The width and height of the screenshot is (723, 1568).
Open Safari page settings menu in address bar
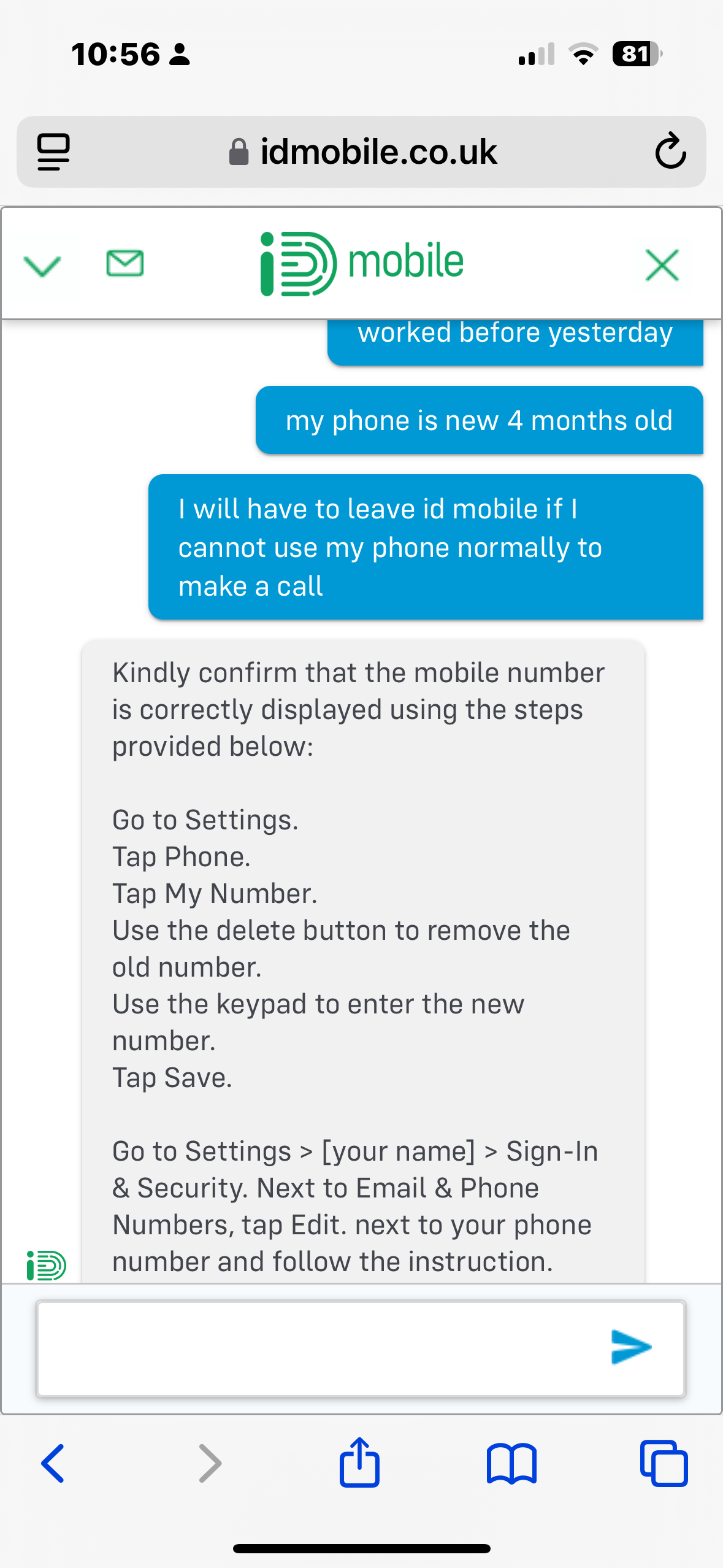pos(53,152)
